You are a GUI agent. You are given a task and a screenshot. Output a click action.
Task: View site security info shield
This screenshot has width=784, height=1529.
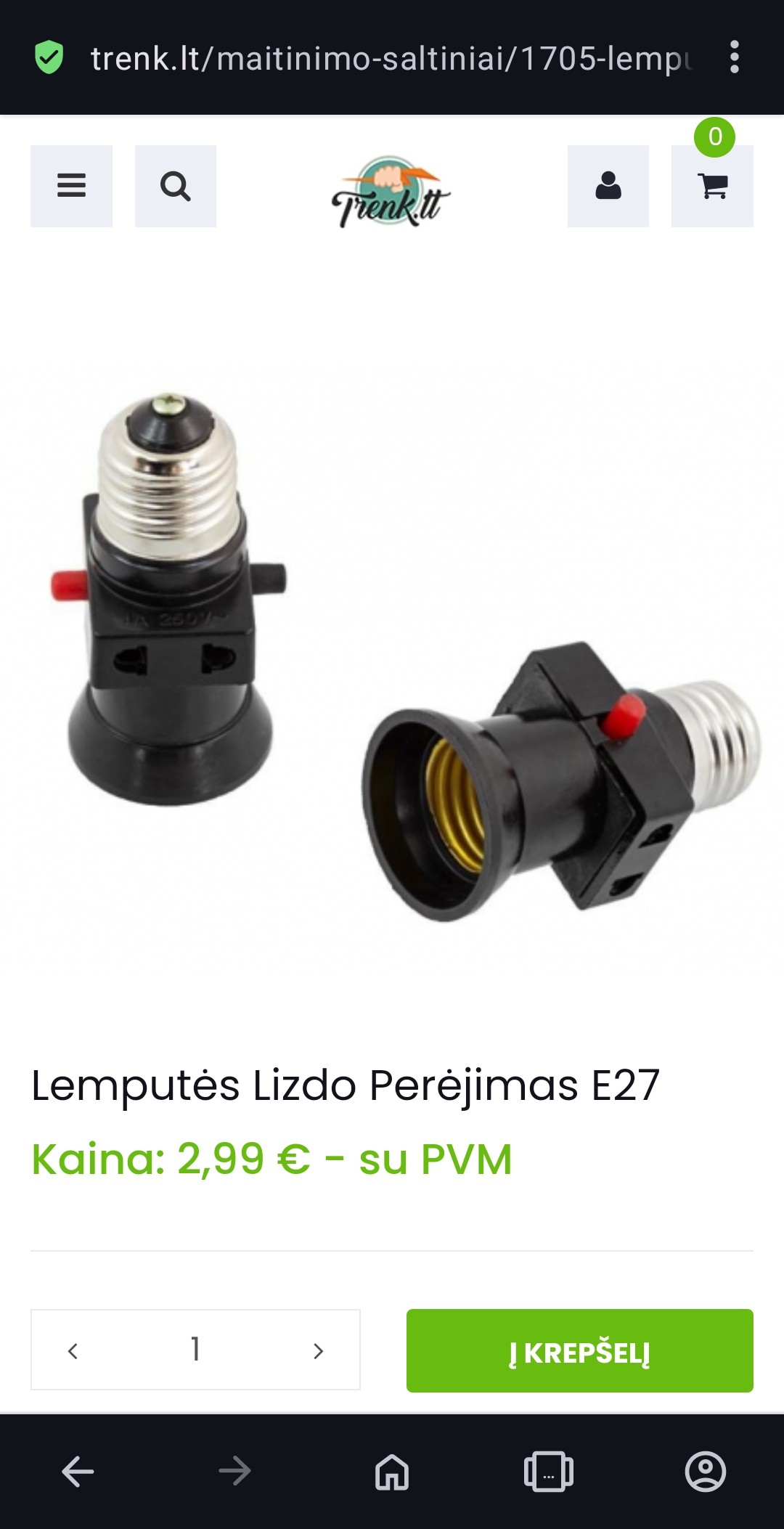[x=49, y=58]
